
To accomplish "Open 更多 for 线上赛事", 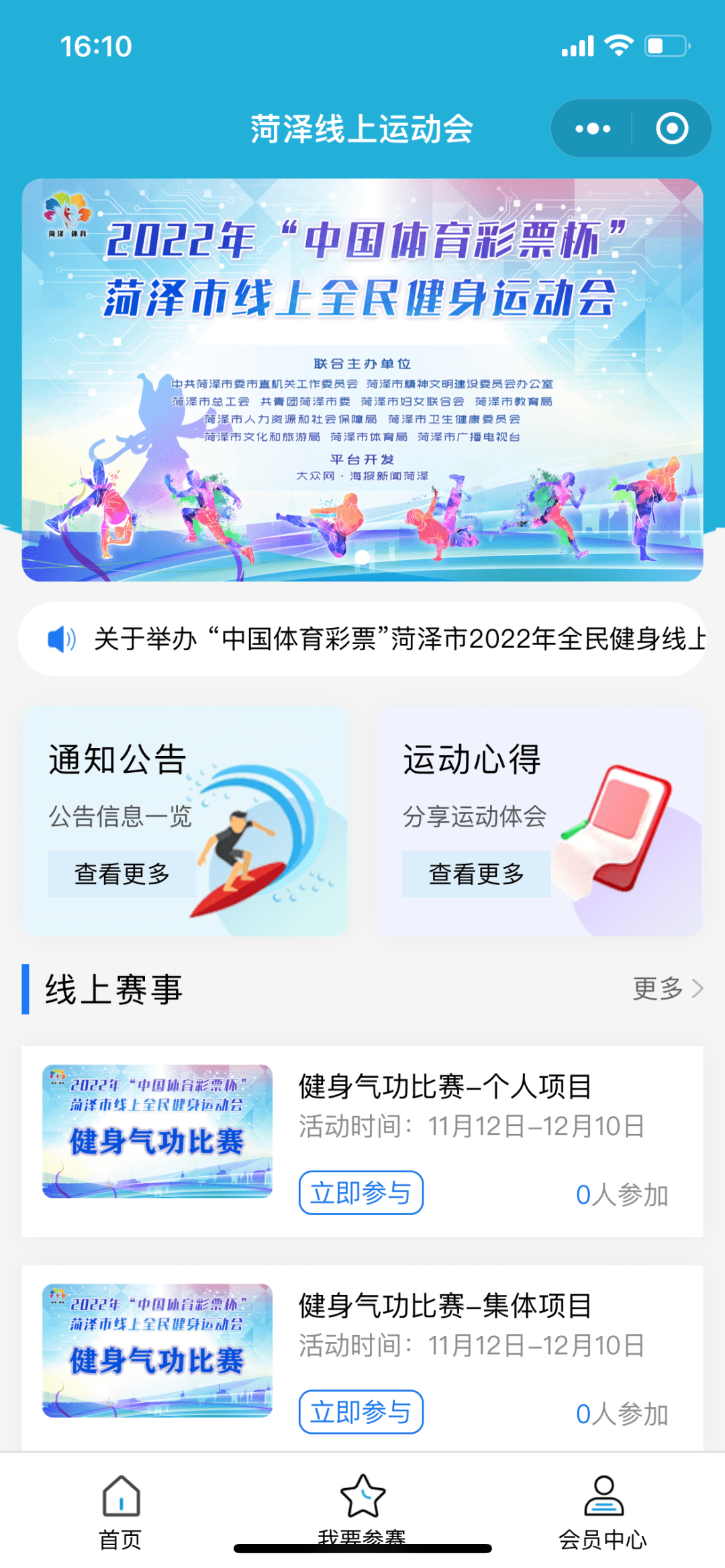I will [x=668, y=988].
